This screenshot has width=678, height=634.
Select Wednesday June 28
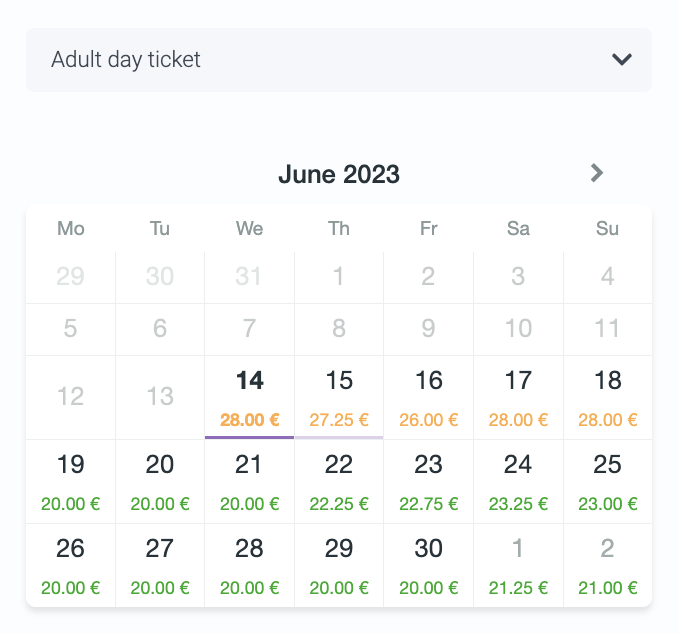(249, 565)
